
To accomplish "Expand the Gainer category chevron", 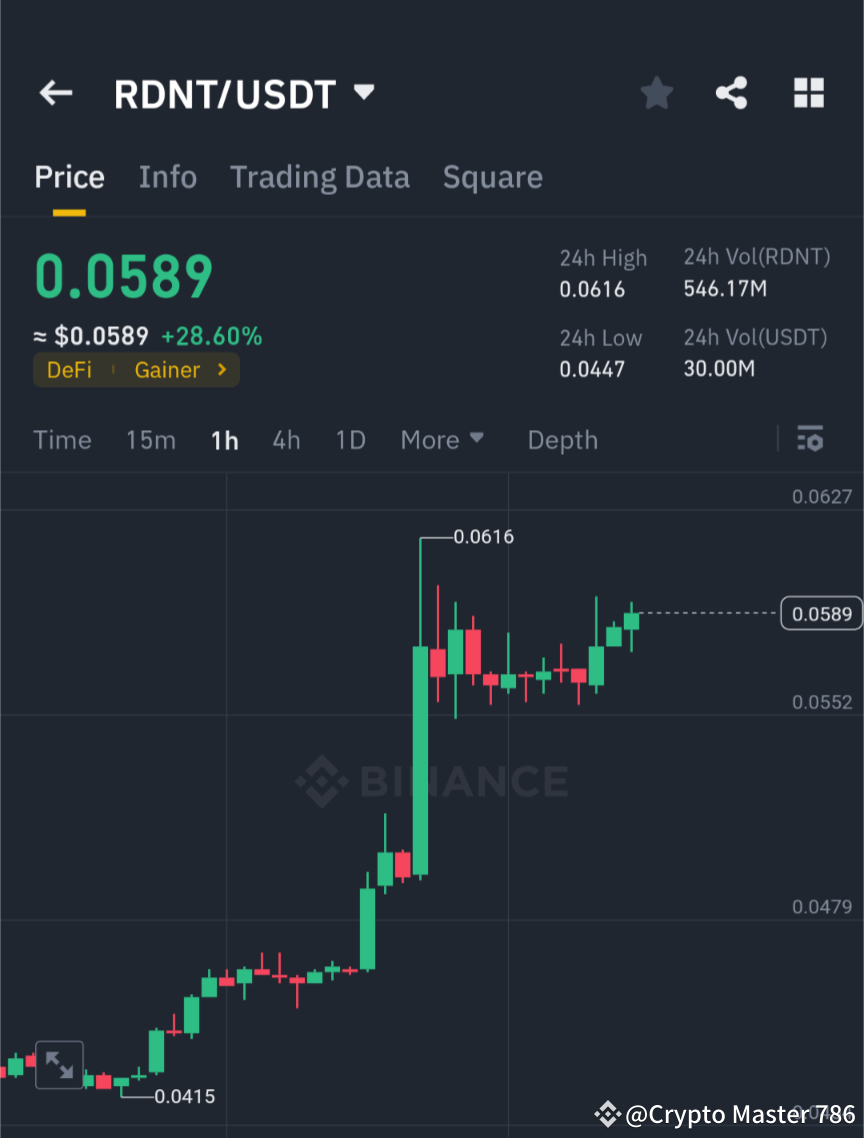I will point(222,370).
